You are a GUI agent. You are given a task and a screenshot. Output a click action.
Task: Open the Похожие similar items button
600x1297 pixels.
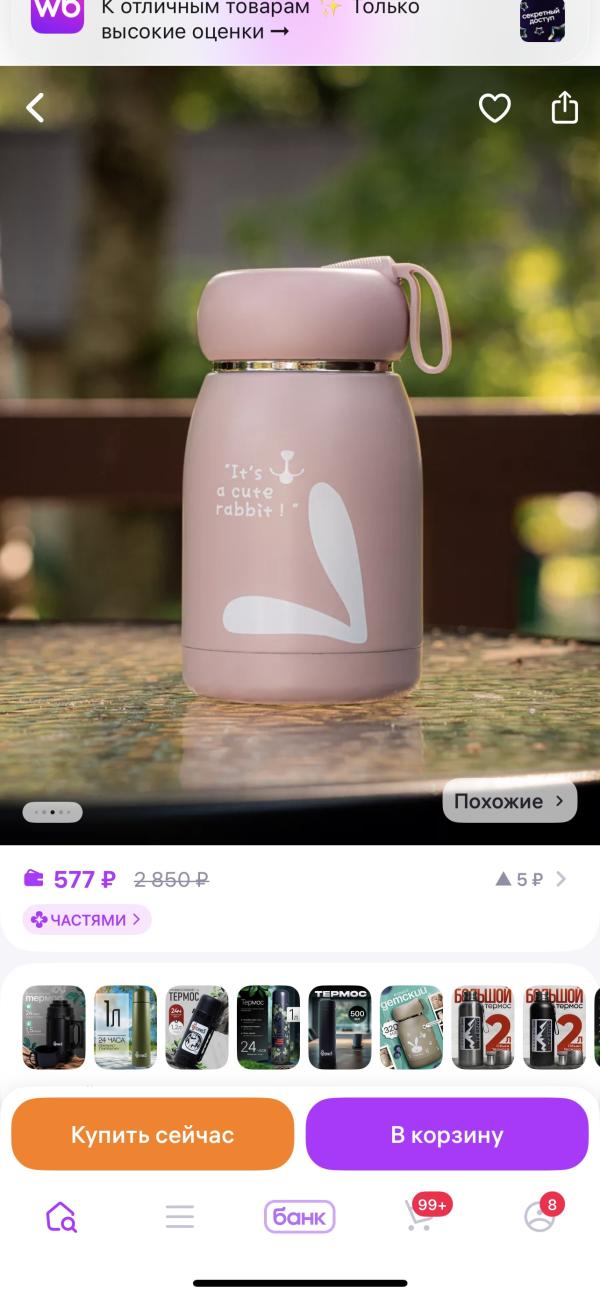pyautogui.click(x=510, y=801)
